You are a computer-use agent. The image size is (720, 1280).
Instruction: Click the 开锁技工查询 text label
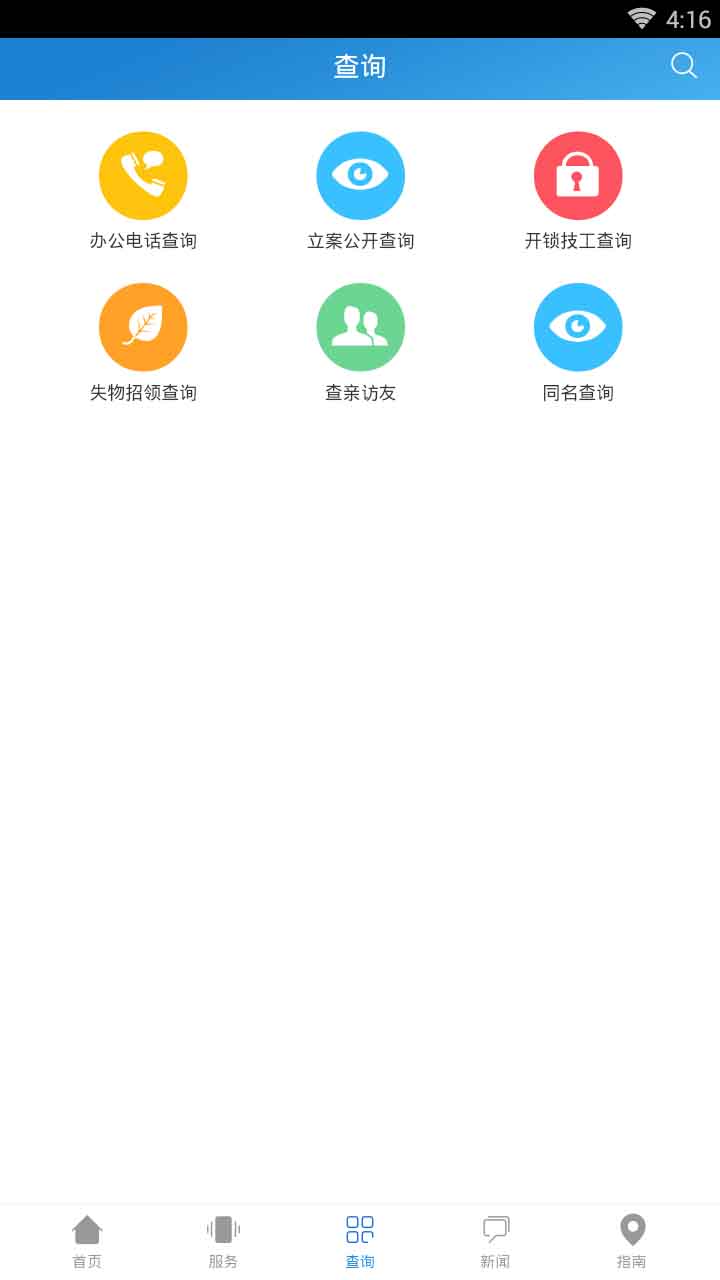(578, 240)
